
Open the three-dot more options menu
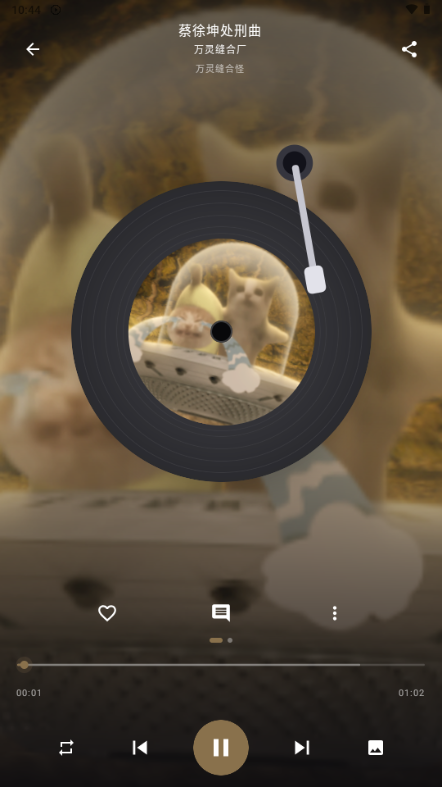[x=335, y=613]
